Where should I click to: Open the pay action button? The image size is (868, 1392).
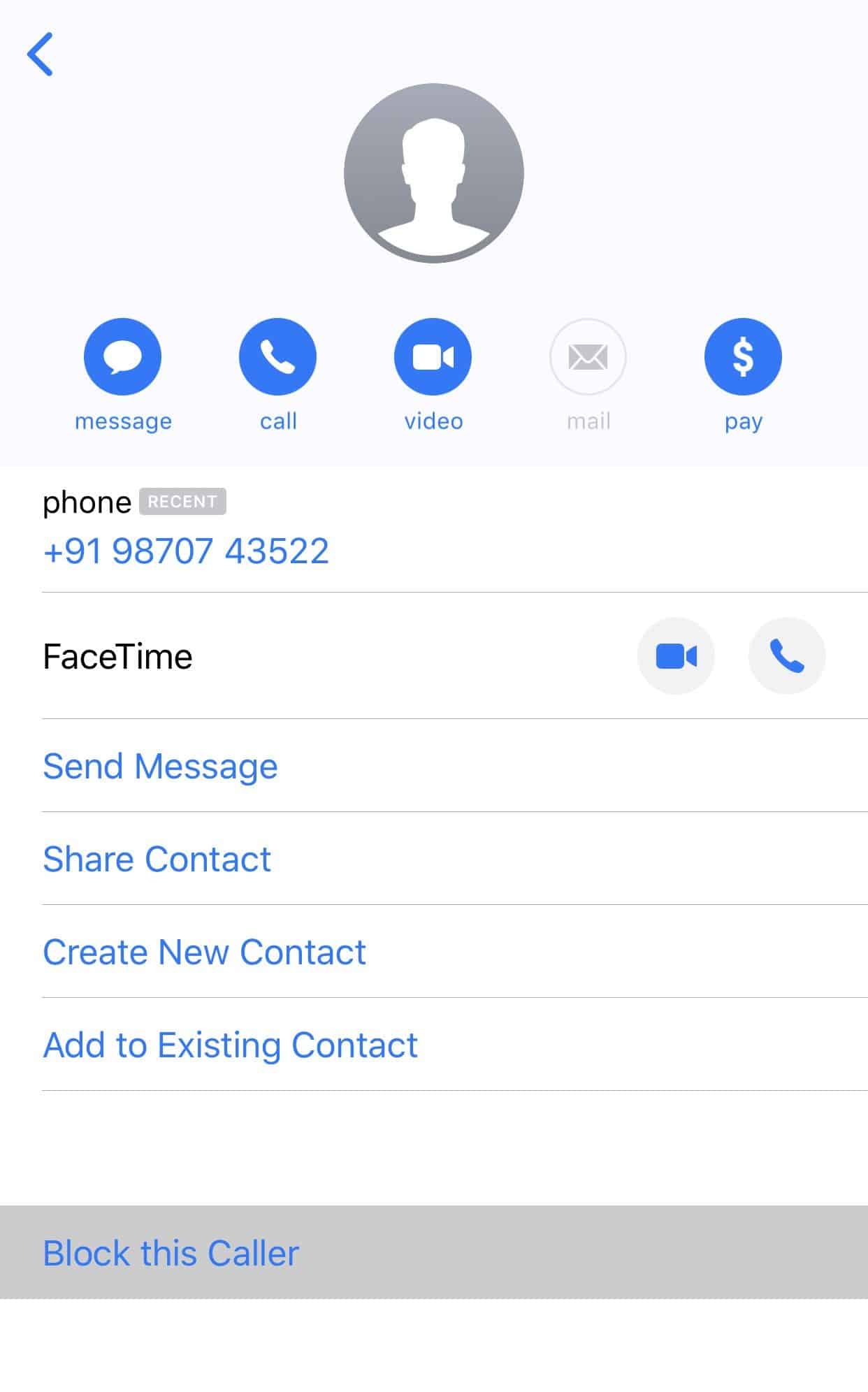point(742,357)
